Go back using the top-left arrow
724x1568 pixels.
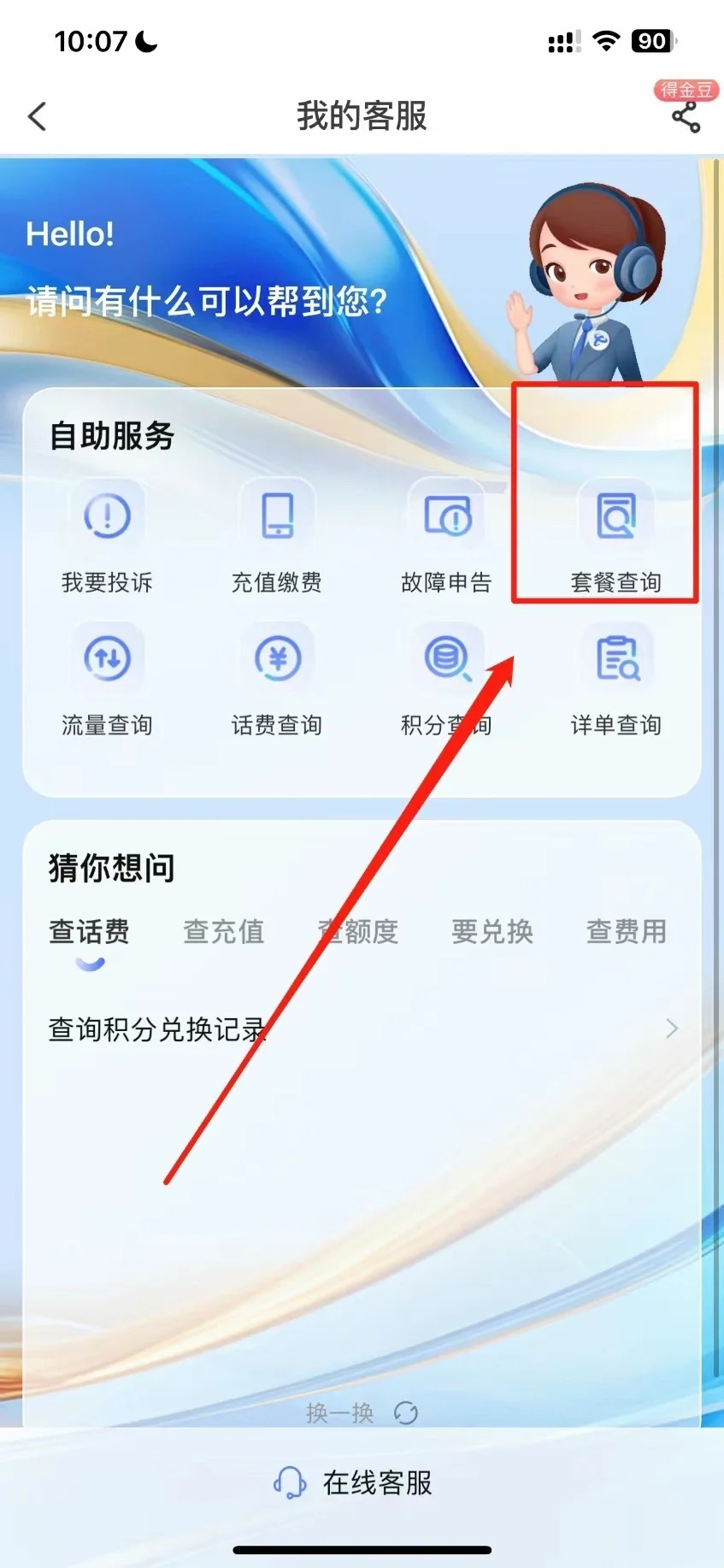click(37, 116)
